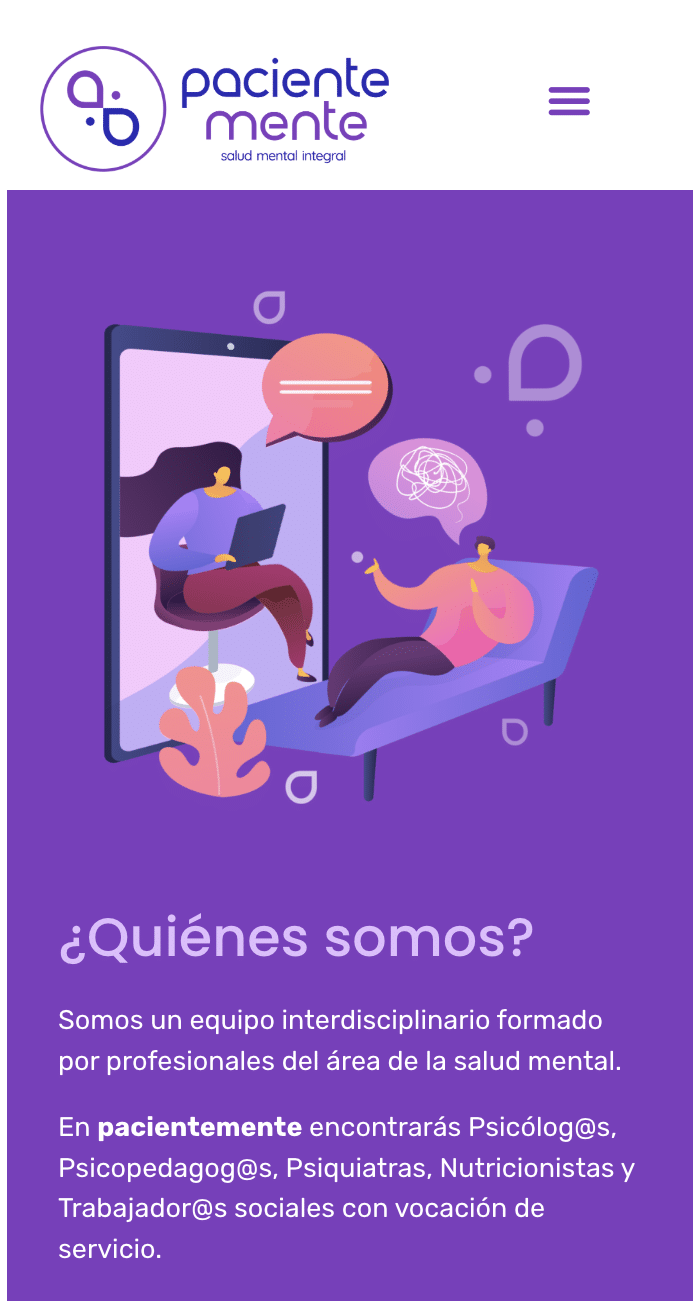Open the hamburger navigation menu
This screenshot has width=700, height=1301.
tap(569, 101)
